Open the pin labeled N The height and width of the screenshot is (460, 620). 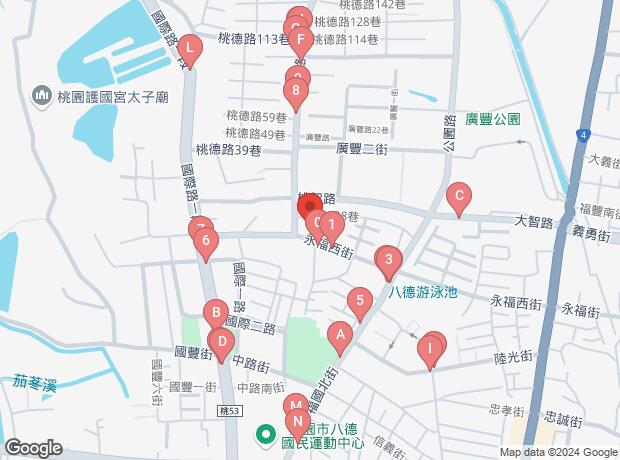point(298,421)
